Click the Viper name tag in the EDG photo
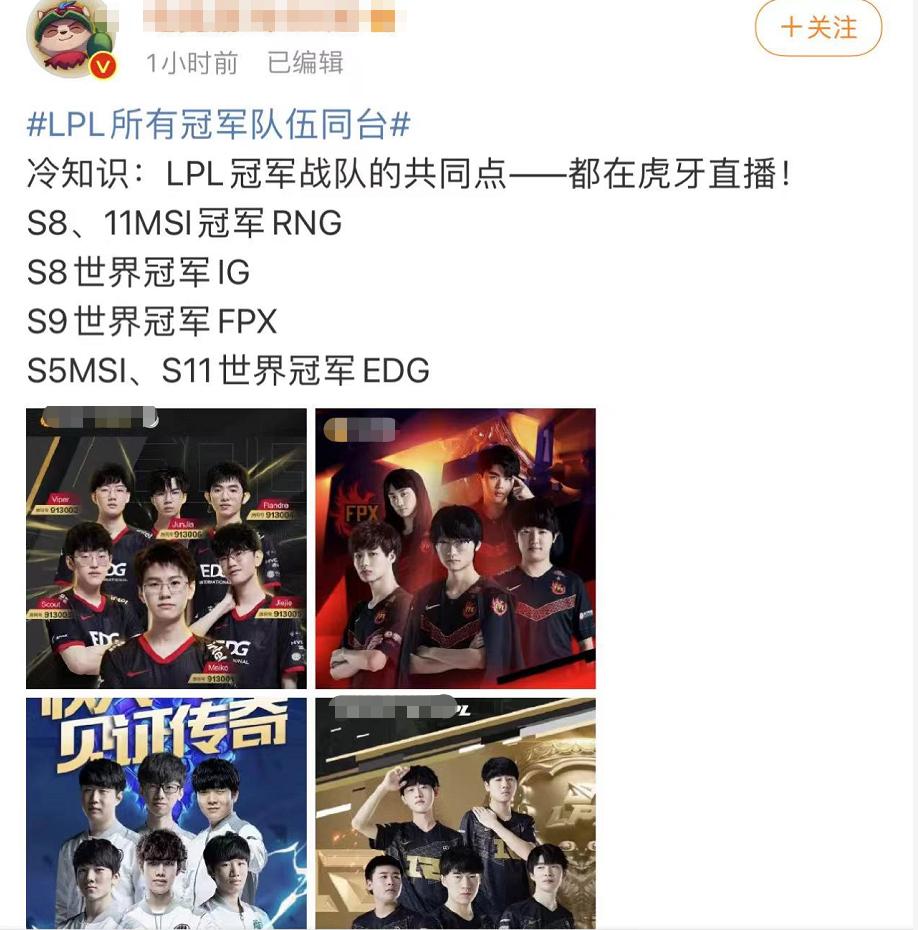The width and height of the screenshot is (918, 930). 59,500
